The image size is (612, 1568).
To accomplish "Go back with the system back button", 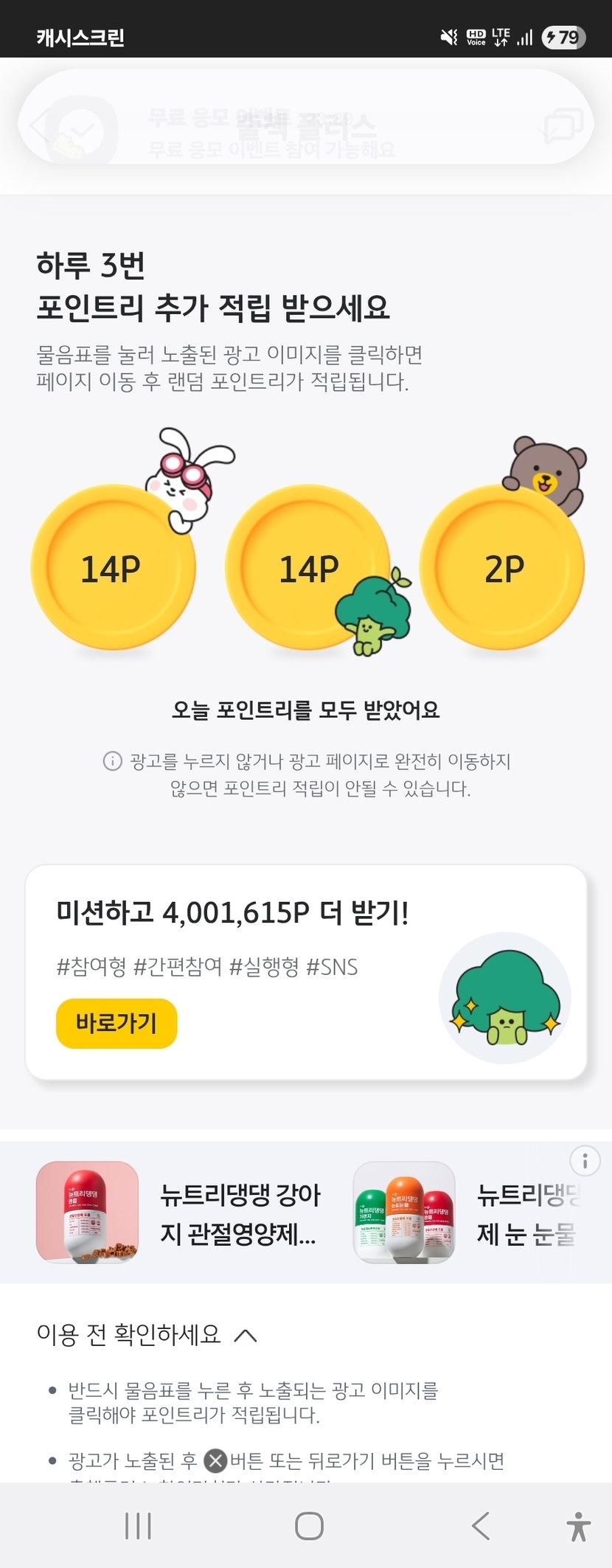I will [x=481, y=1526].
